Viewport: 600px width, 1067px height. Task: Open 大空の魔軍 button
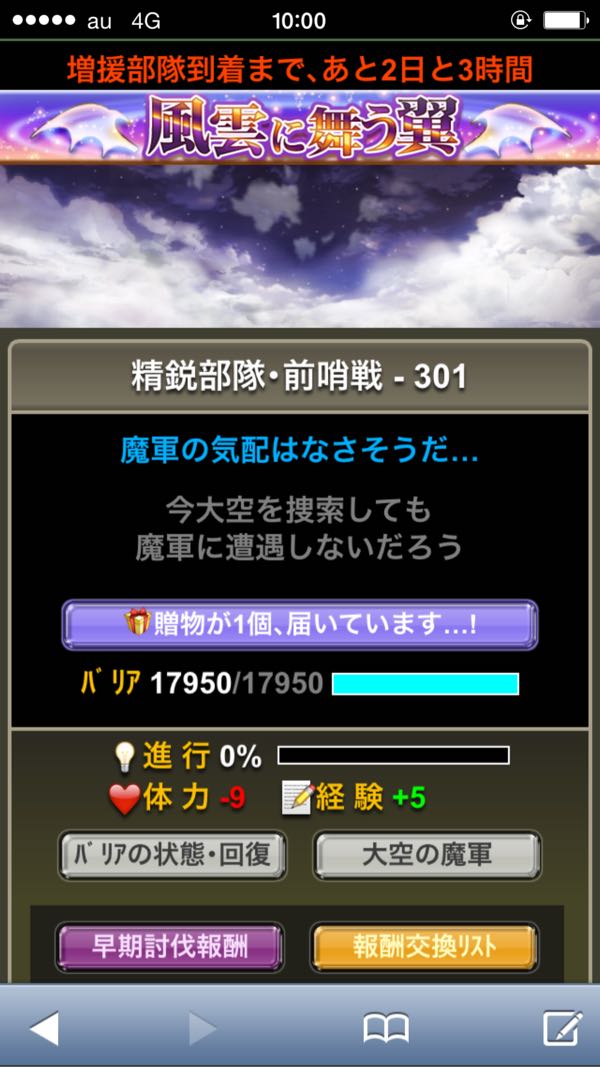click(427, 856)
